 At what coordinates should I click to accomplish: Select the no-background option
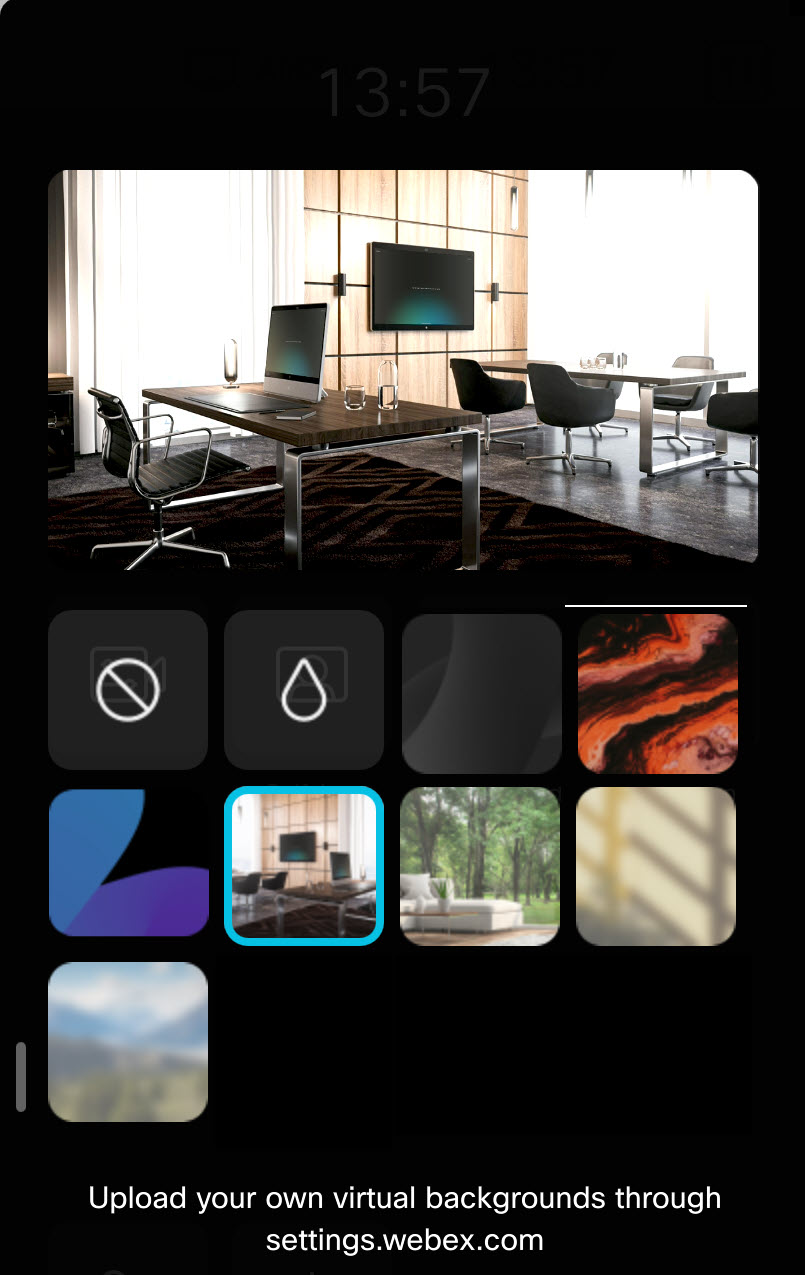coord(128,690)
